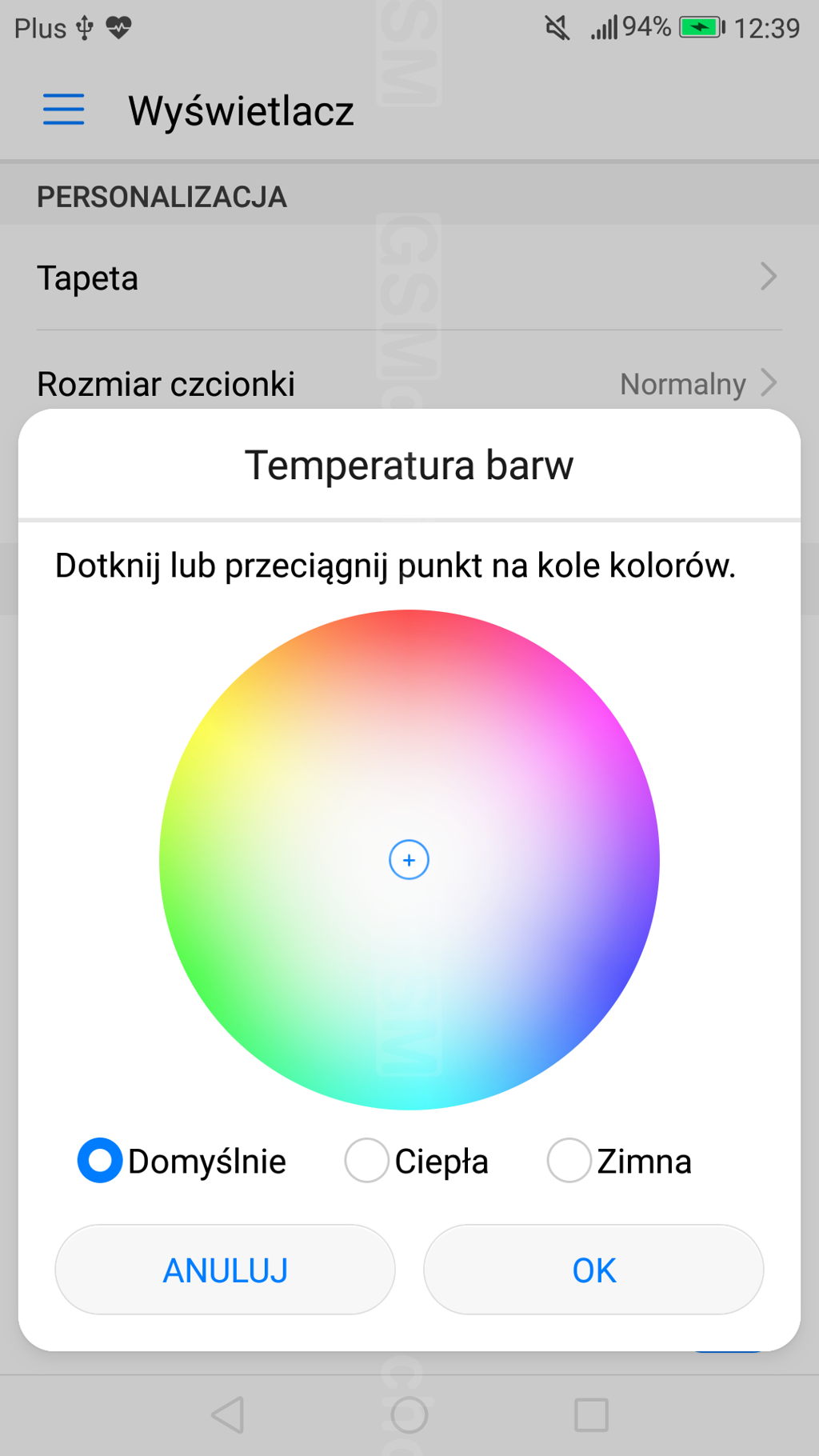Viewport: 819px width, 1456px height.
Task: Return to the home screen
Action: pos(409,1415)
